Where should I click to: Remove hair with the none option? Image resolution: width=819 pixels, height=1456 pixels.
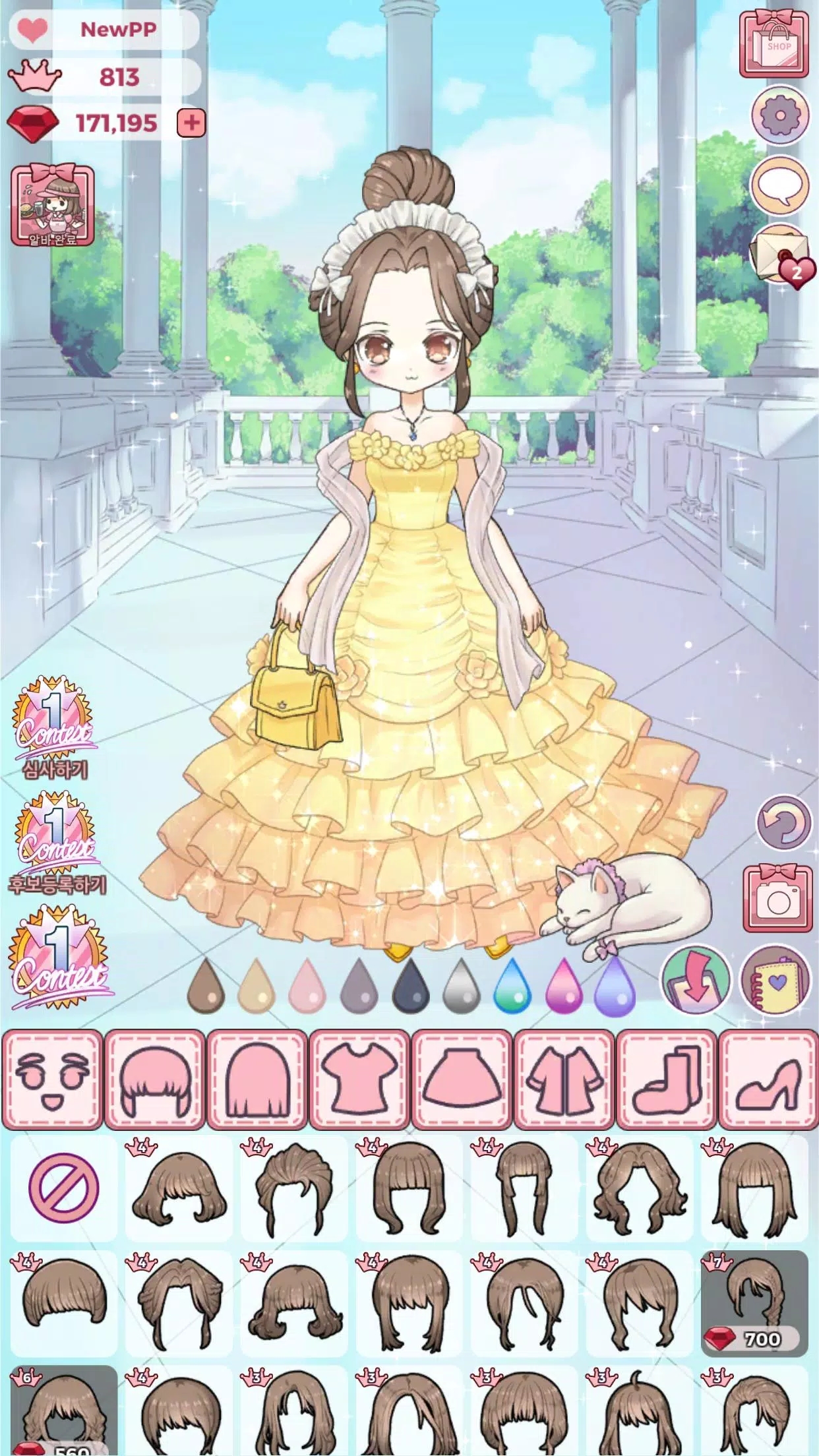pos(64,1188)
